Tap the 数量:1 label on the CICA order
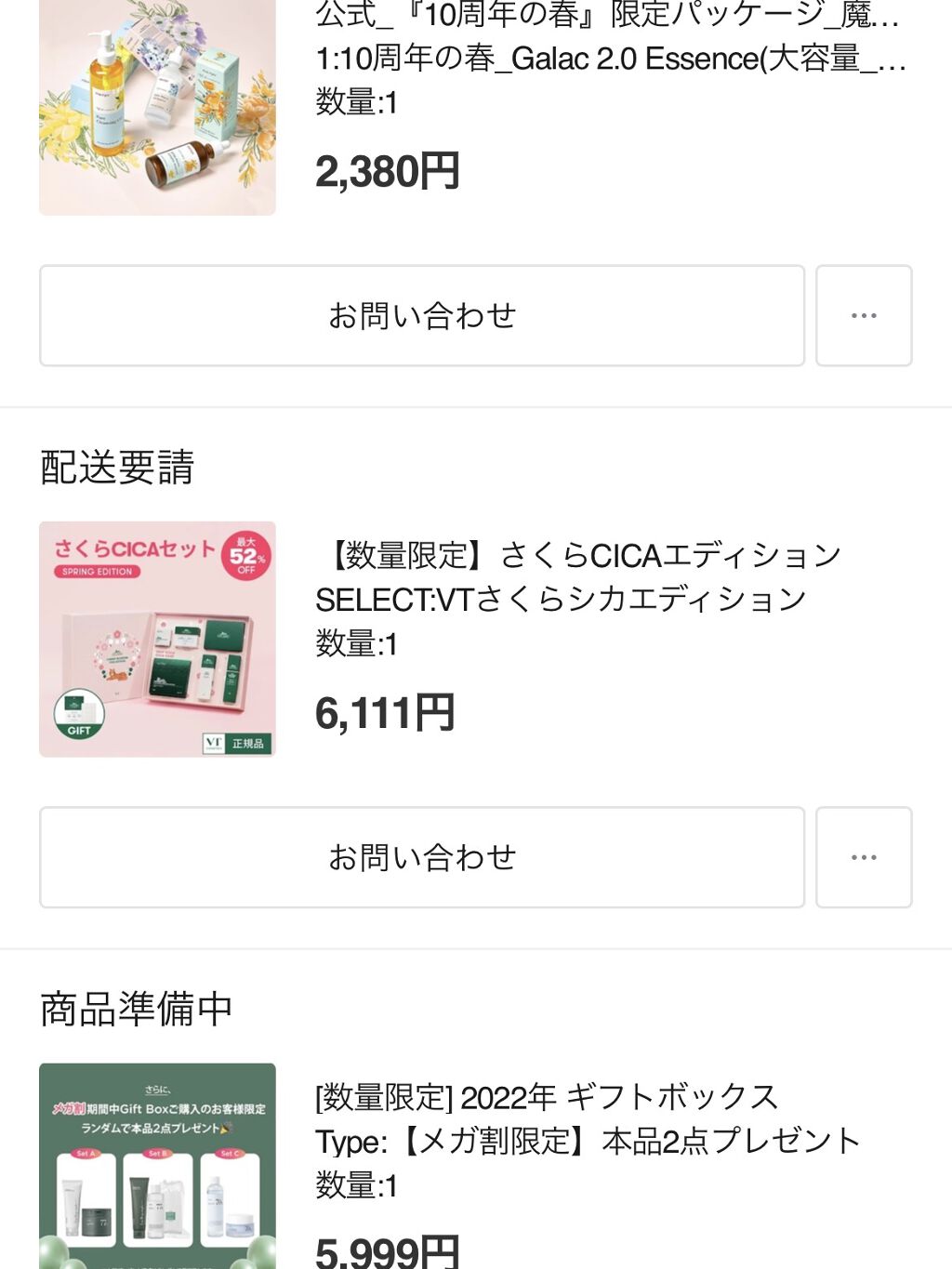952x1269 pixels. coord(355,643)
